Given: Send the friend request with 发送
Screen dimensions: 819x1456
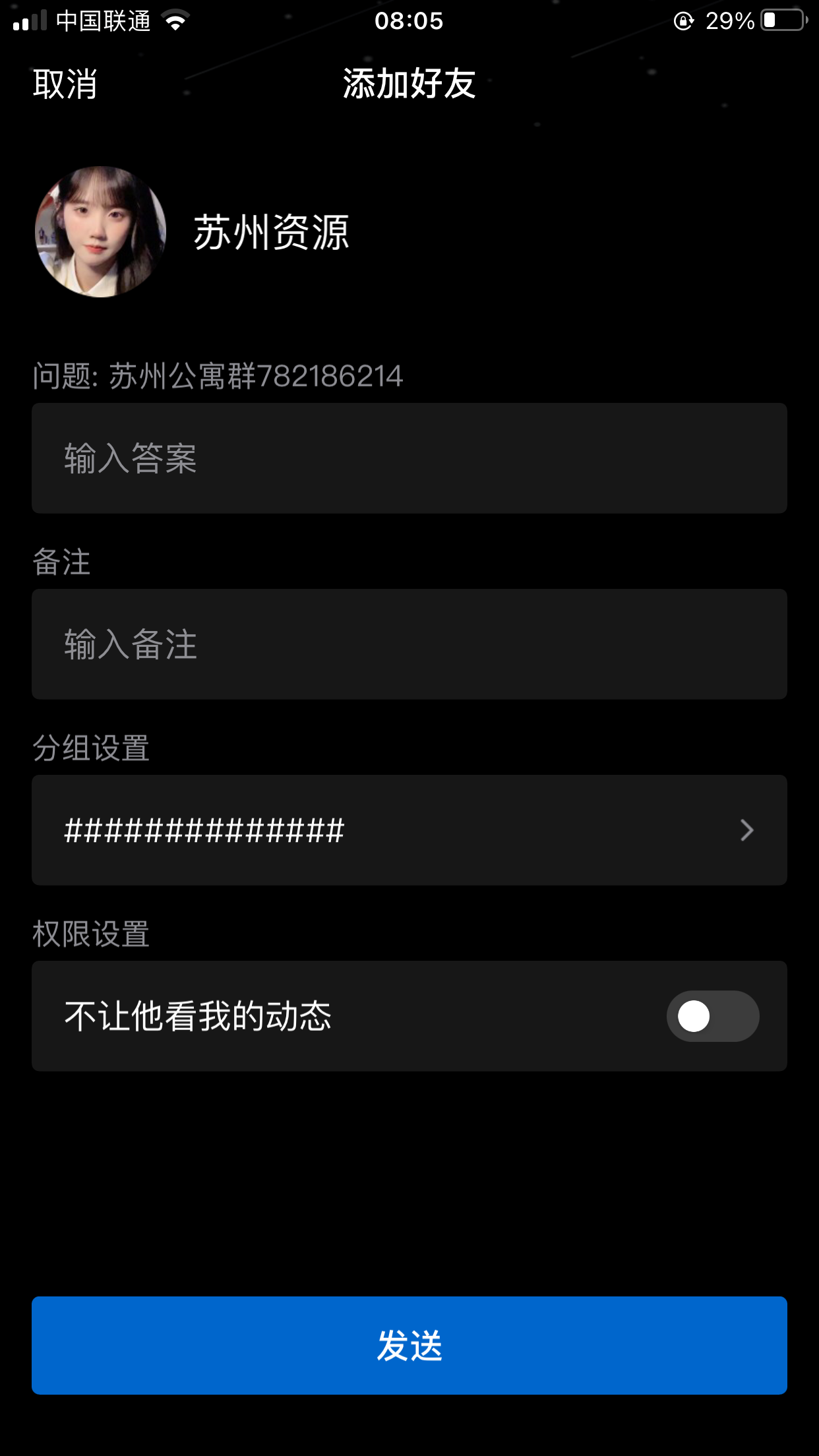Looking at the screenshot, I should click(x=409, y=1345).
